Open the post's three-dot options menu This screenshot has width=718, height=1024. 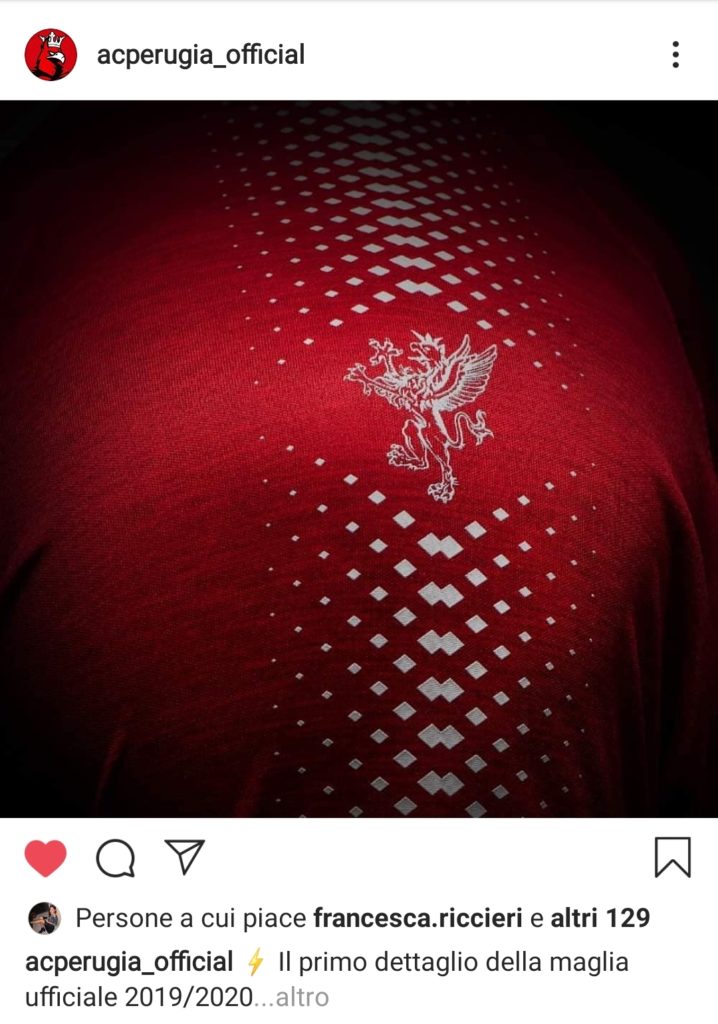coord(676,54)
